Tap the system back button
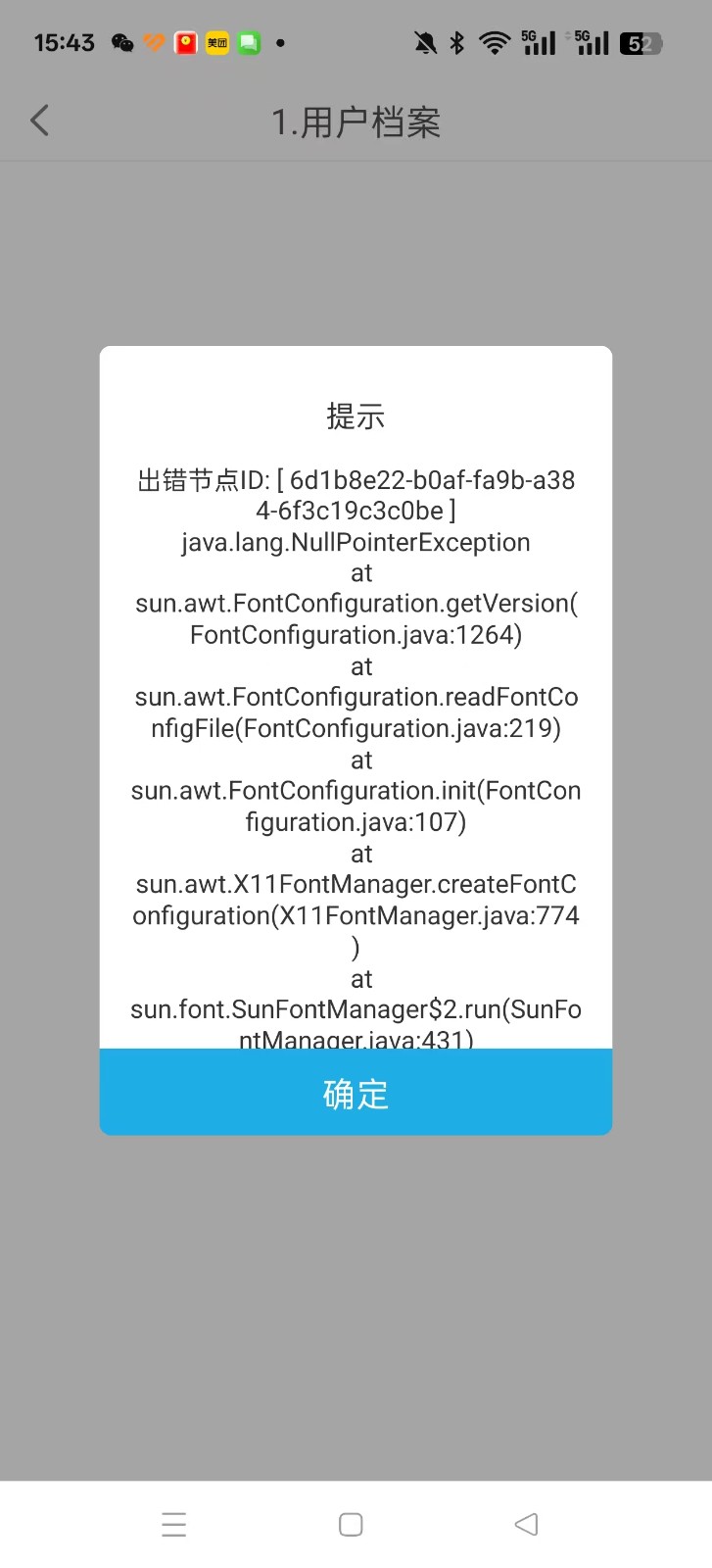This screenshot has height=1568, width=712. [x=526, y=1524]
